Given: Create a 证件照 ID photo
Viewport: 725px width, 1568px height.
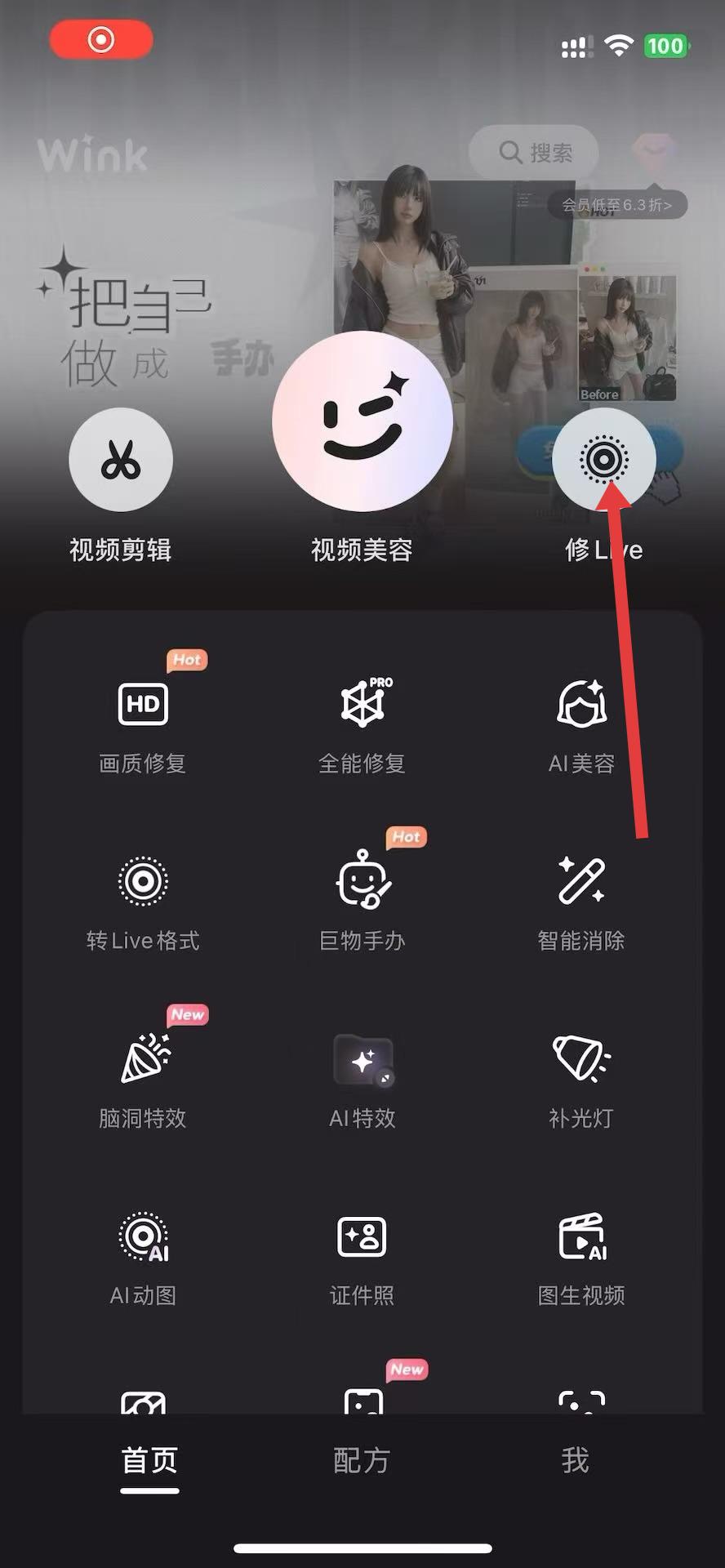Looking at the screenshot, I should [x=362, y=1254].
